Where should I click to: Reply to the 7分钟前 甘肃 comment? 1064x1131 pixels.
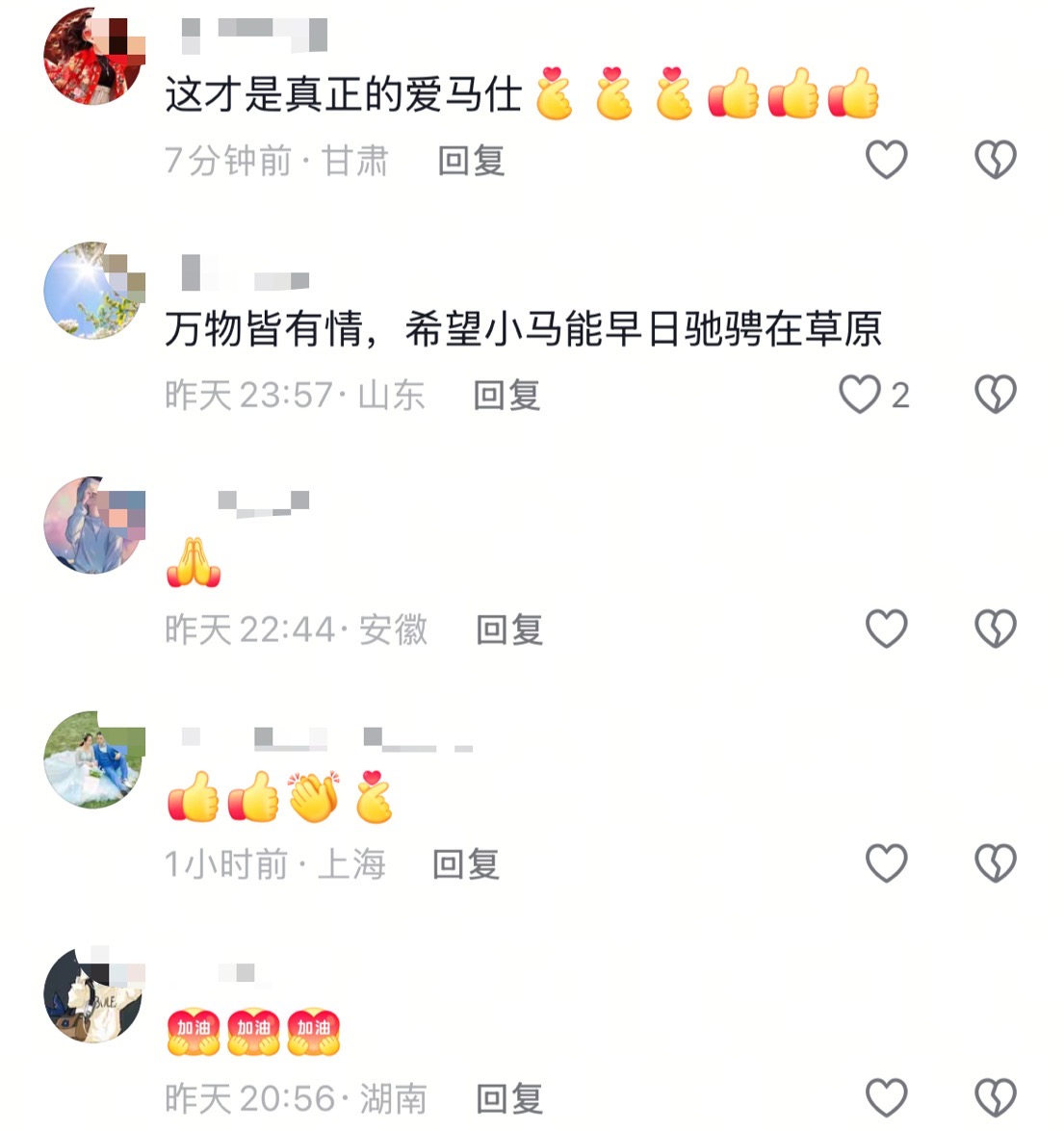click(471, 161)
